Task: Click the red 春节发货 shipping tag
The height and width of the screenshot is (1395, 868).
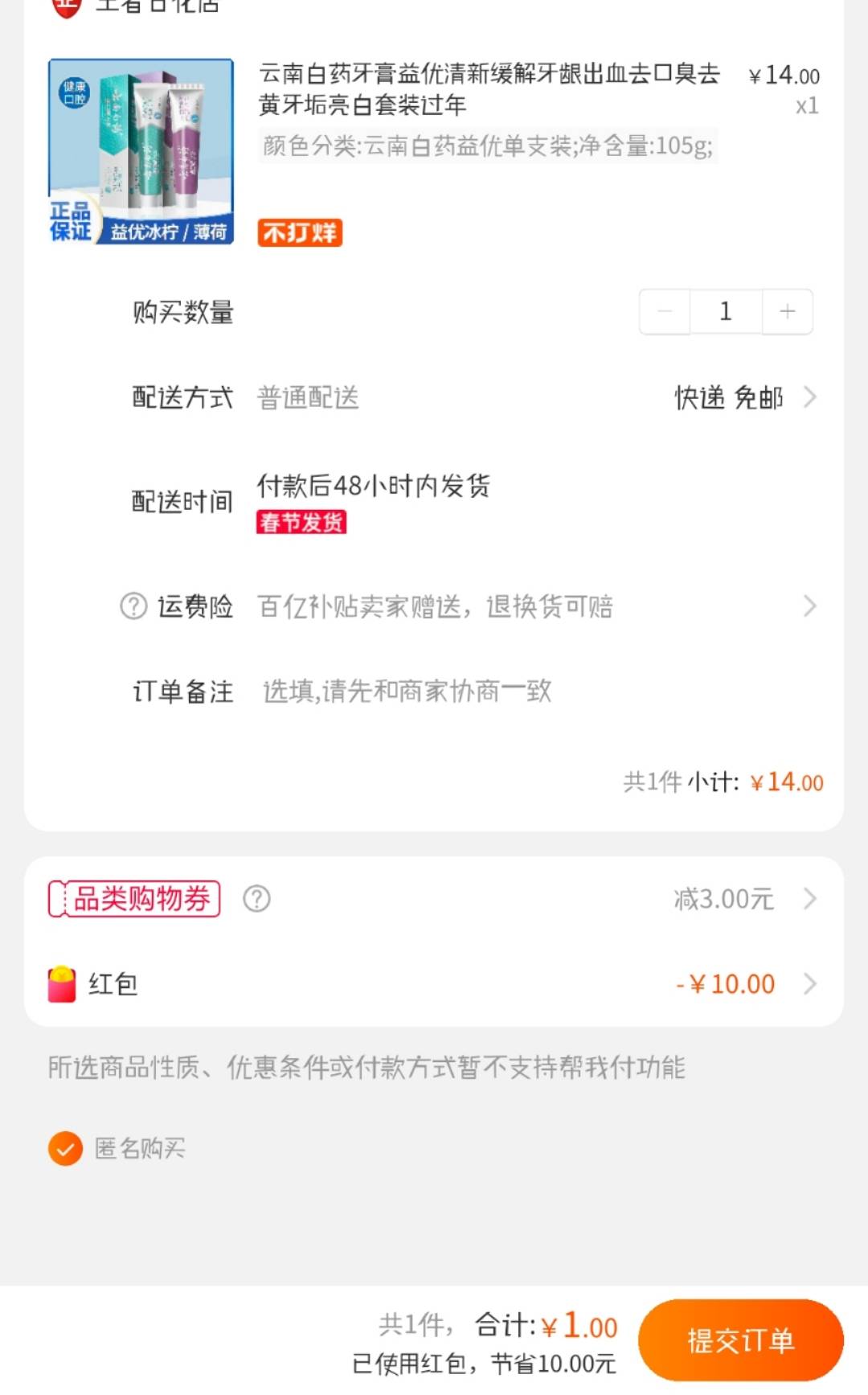Action: [x=301, y=522]
